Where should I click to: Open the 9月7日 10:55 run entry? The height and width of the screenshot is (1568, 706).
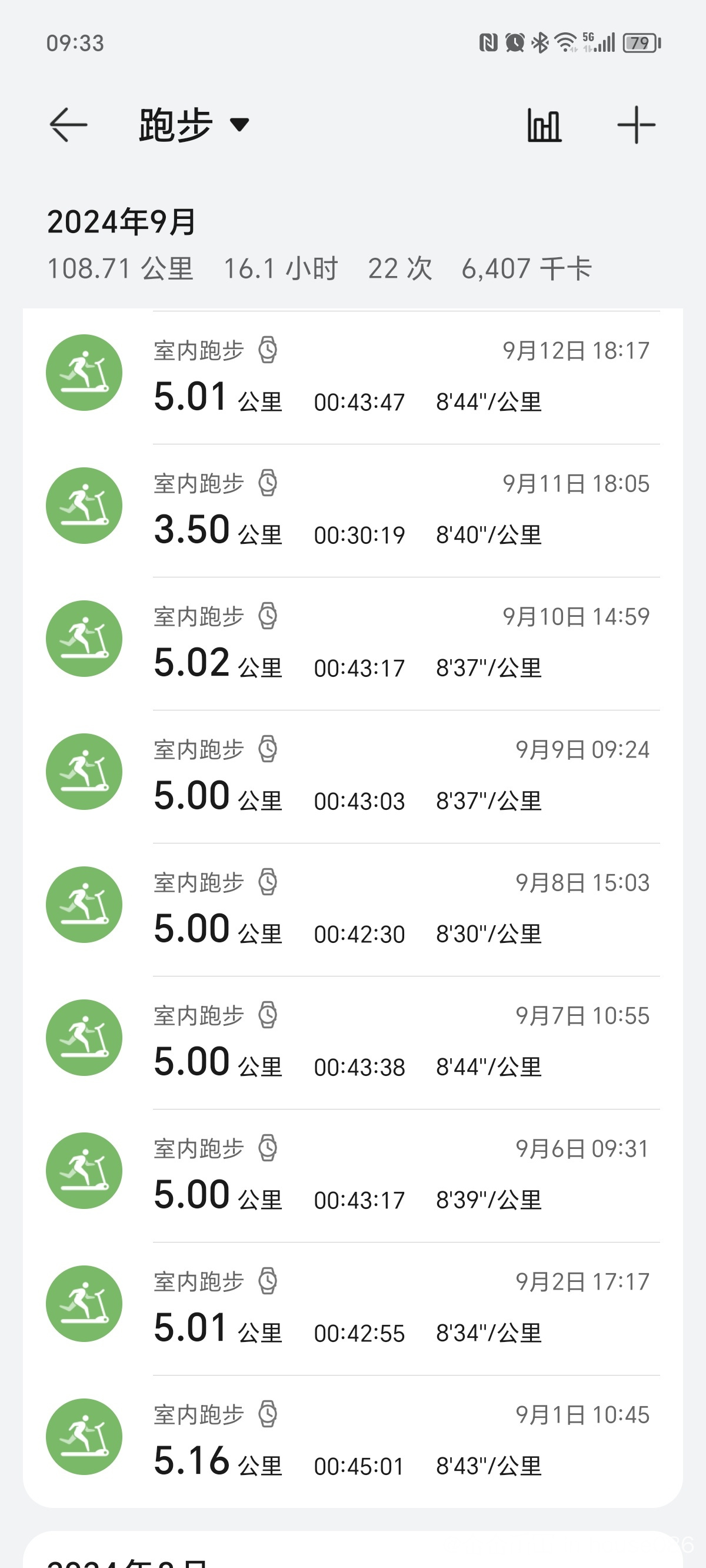pos(353,1043)
